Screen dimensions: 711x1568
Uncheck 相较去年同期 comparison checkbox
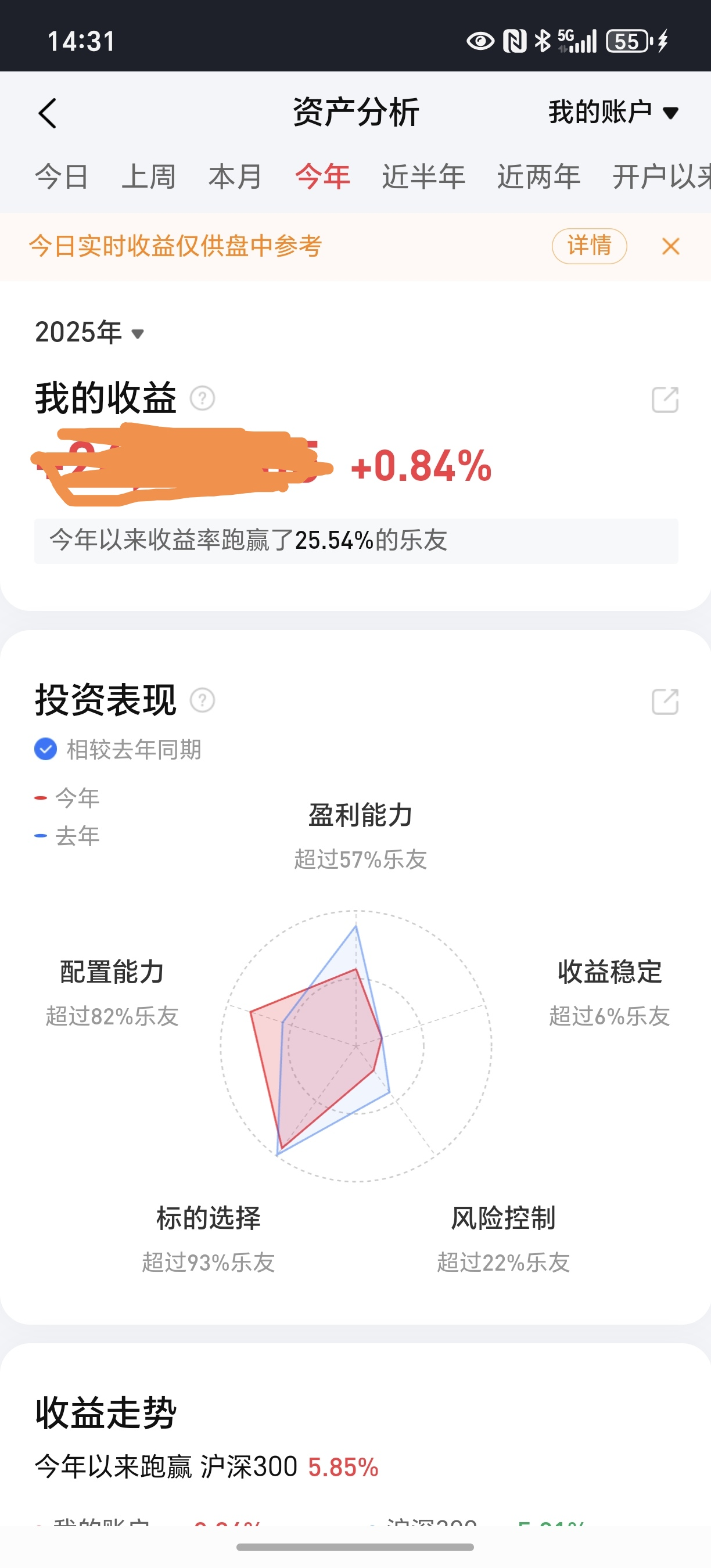[x=46, y=749]
